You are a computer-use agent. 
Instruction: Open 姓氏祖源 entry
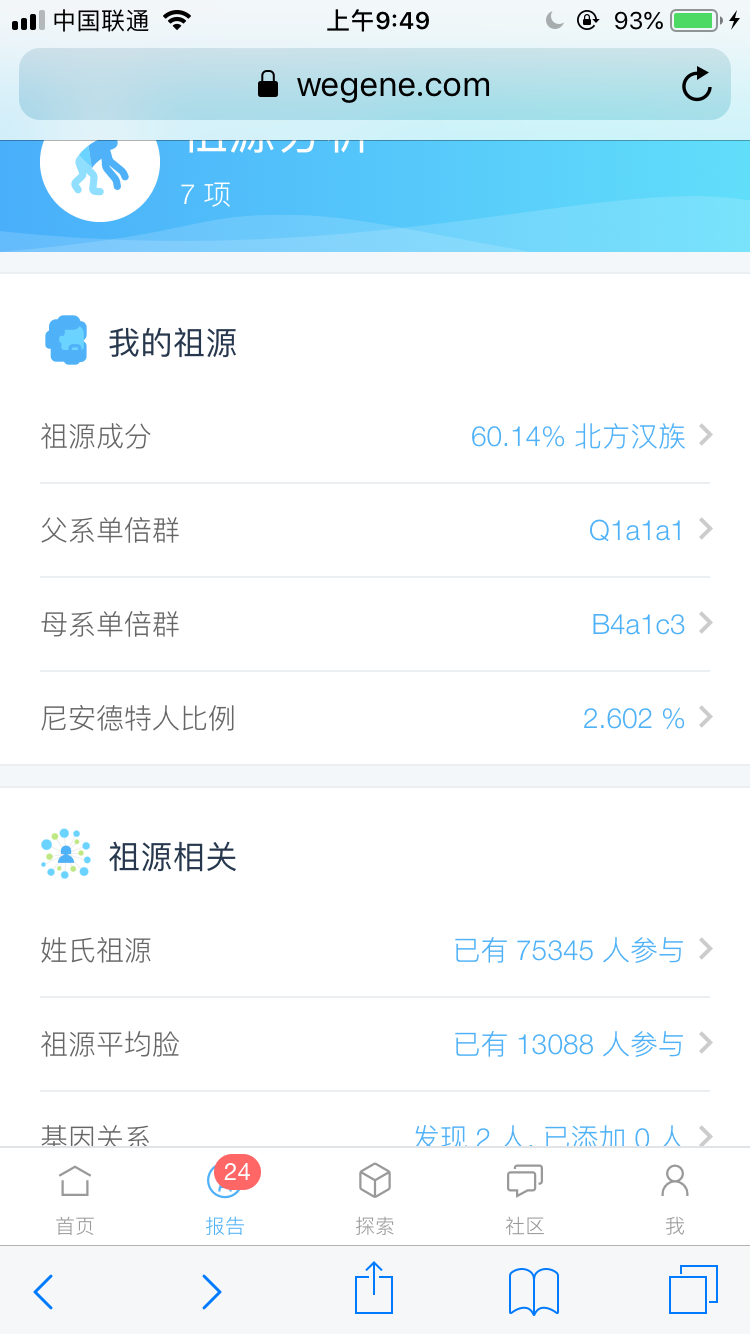pos(375,950)
